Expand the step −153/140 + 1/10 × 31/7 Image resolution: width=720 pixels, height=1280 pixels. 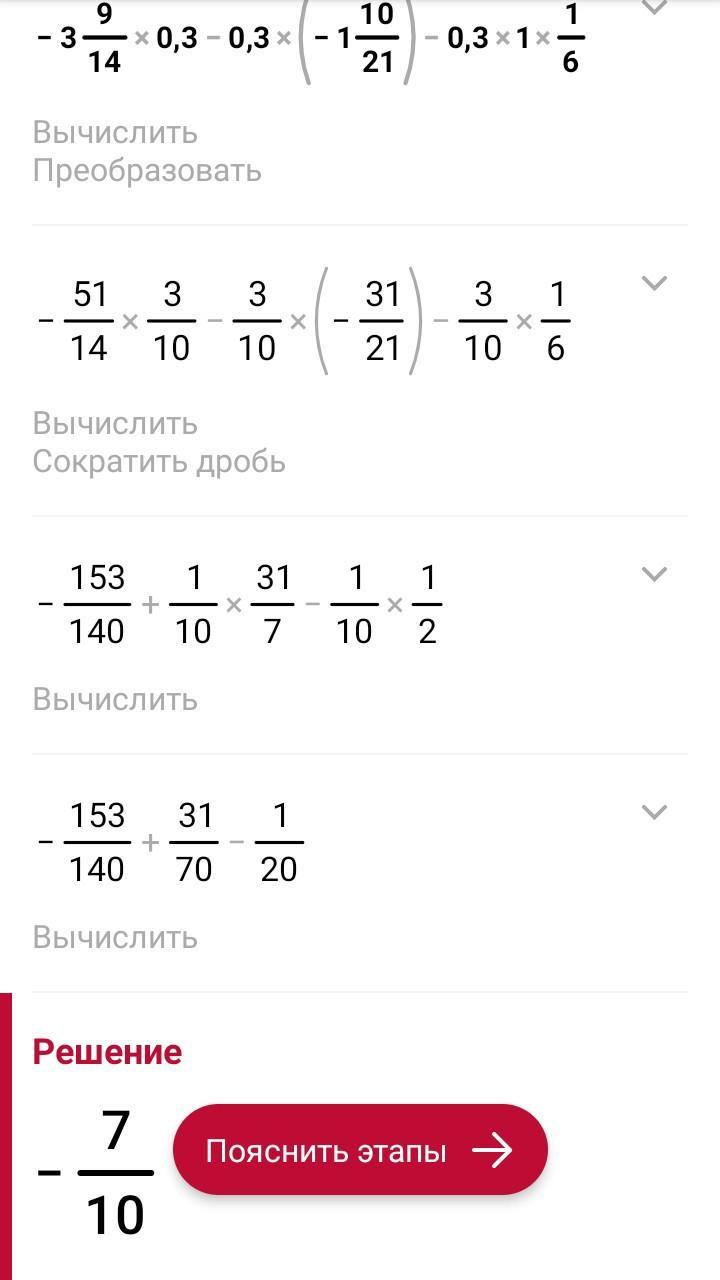click(653, 574)
